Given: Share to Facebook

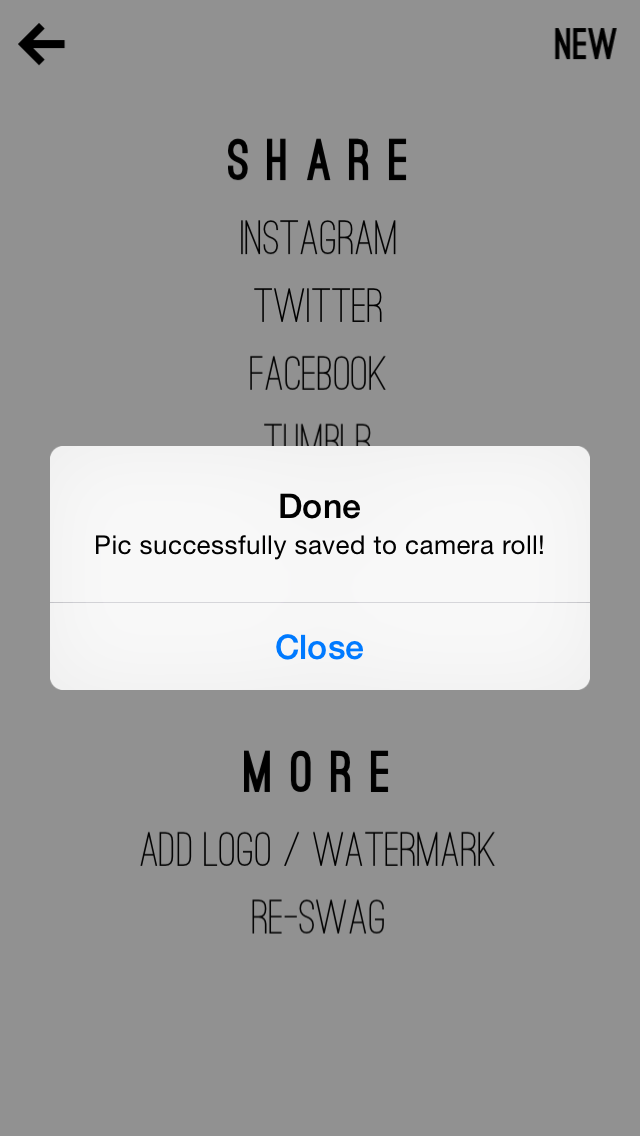Looking at the screenshot, I should [317, 374].
